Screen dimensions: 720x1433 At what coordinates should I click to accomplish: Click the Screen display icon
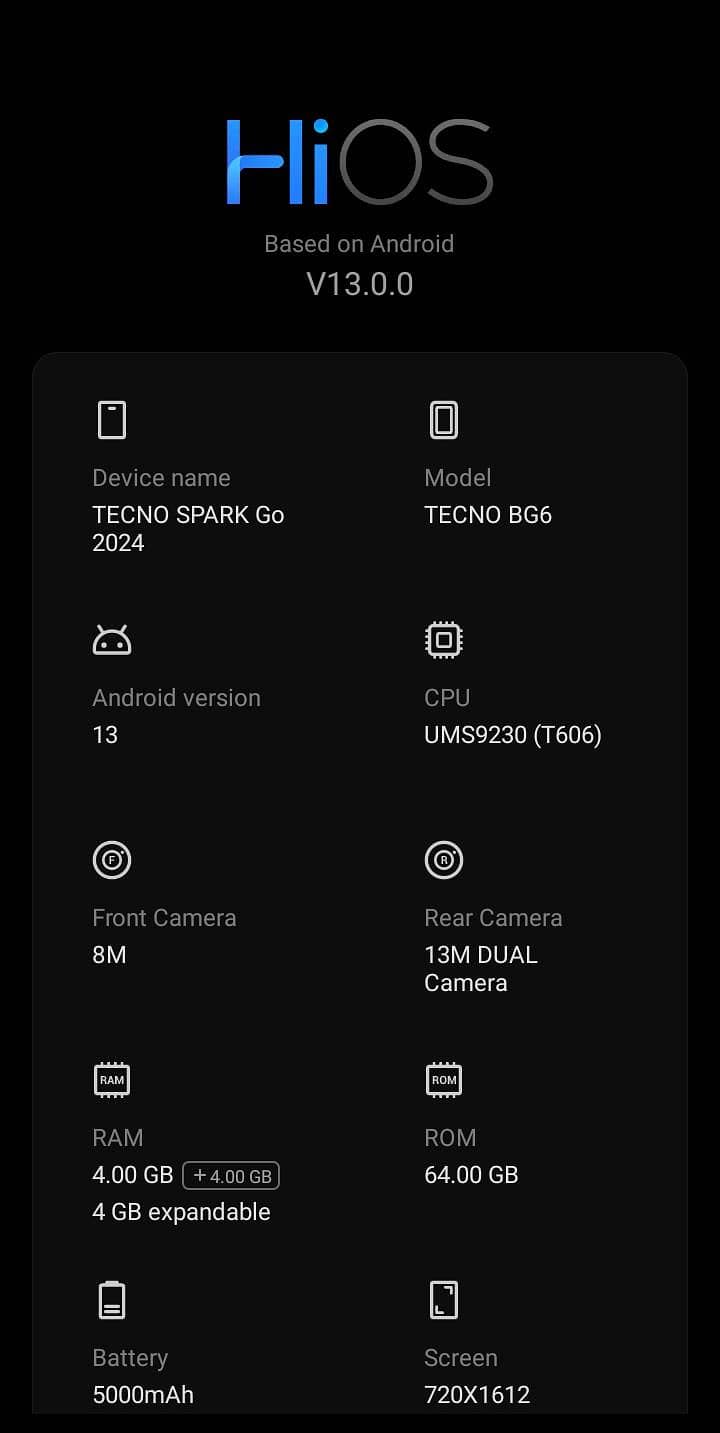(444, 1300)
